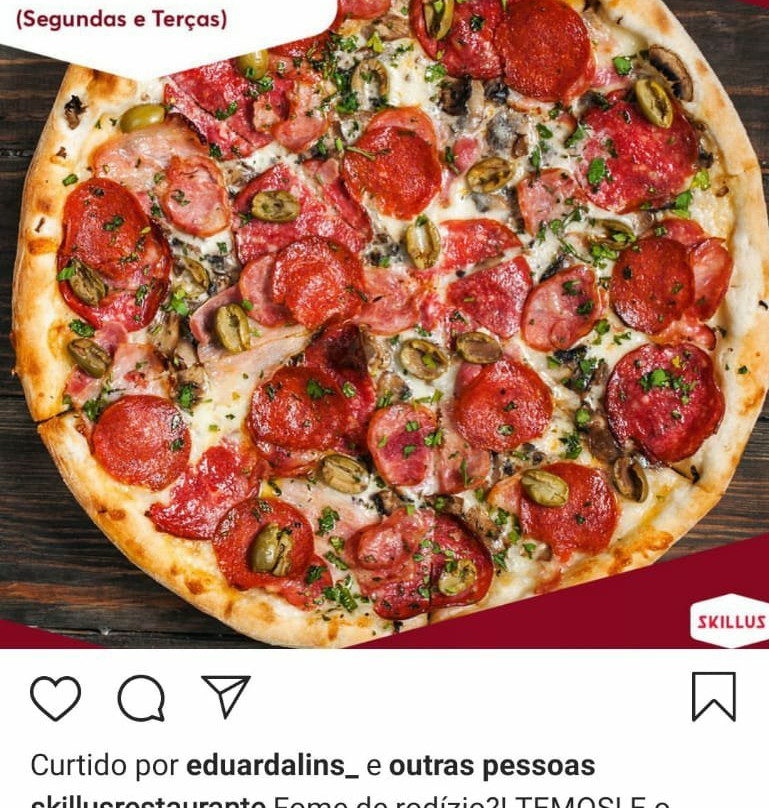Open the eduardalins_ profile
Screen dimensions: 769x808
click(272, 766)
